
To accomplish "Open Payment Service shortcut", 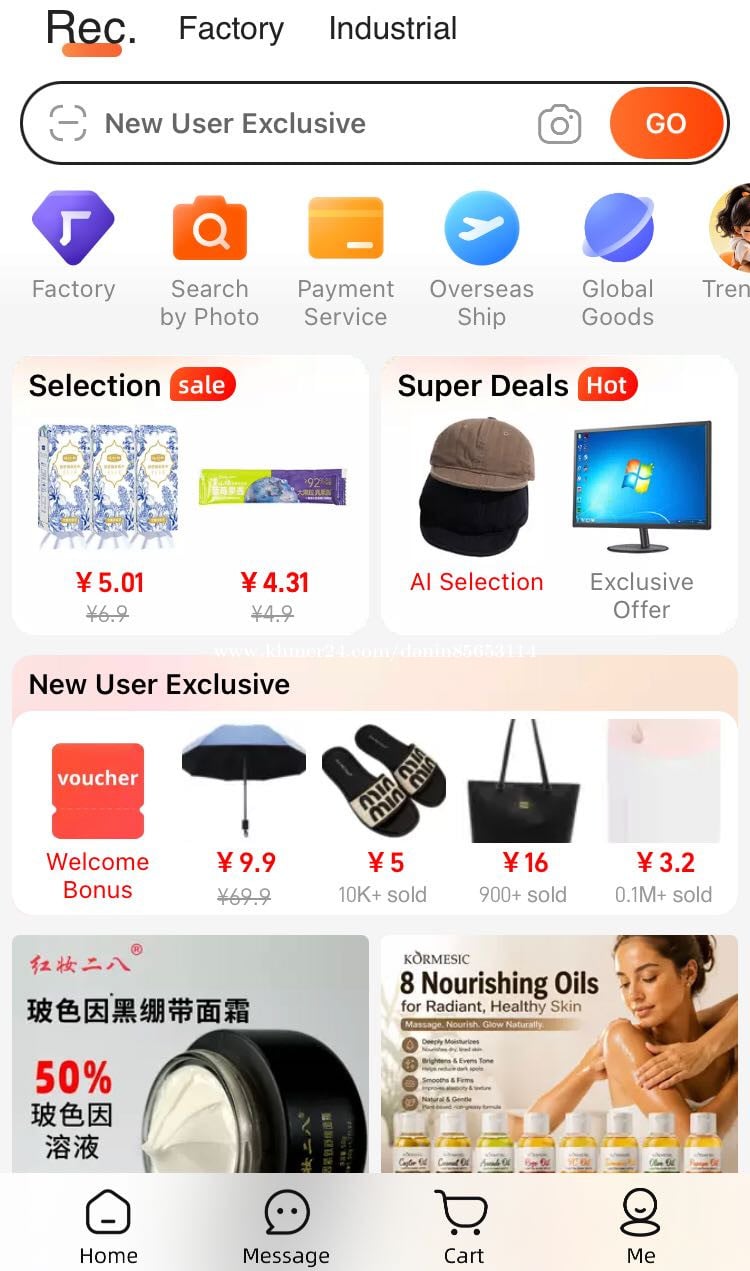I will pos(345,260).
